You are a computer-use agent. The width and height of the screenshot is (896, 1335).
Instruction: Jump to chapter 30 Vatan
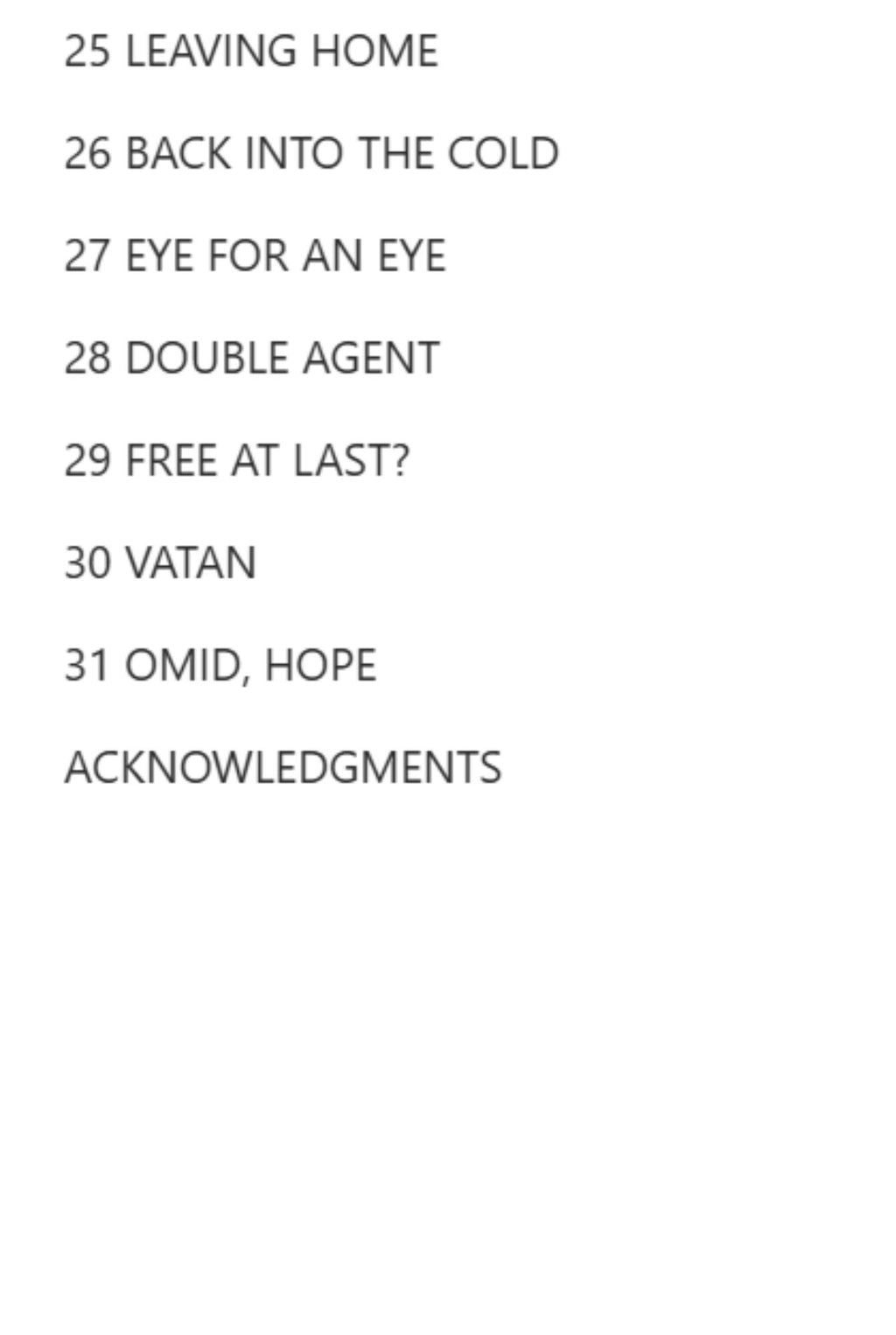pos(160,563)
